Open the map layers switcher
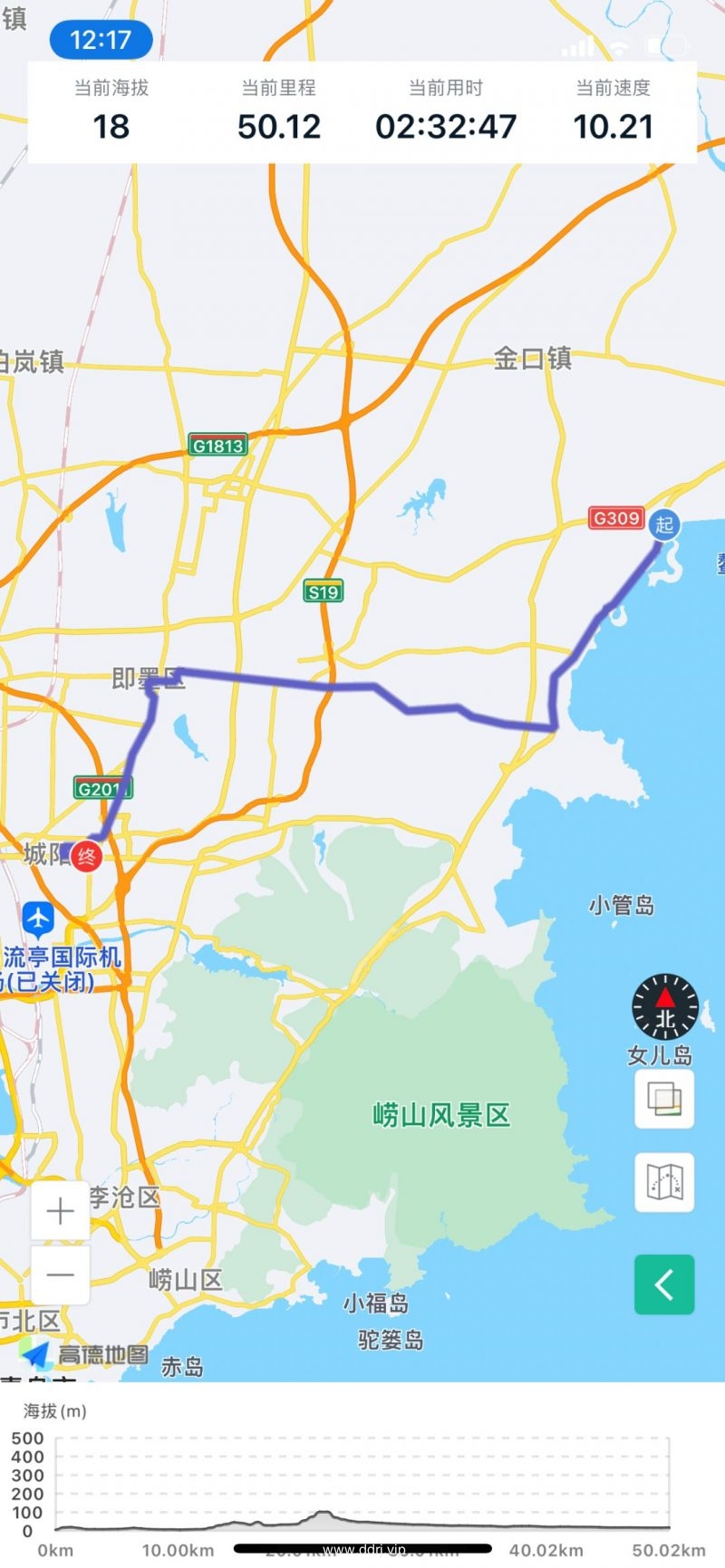The height and width of the screenshot is (1568, 725). [x=664, y=1100]
